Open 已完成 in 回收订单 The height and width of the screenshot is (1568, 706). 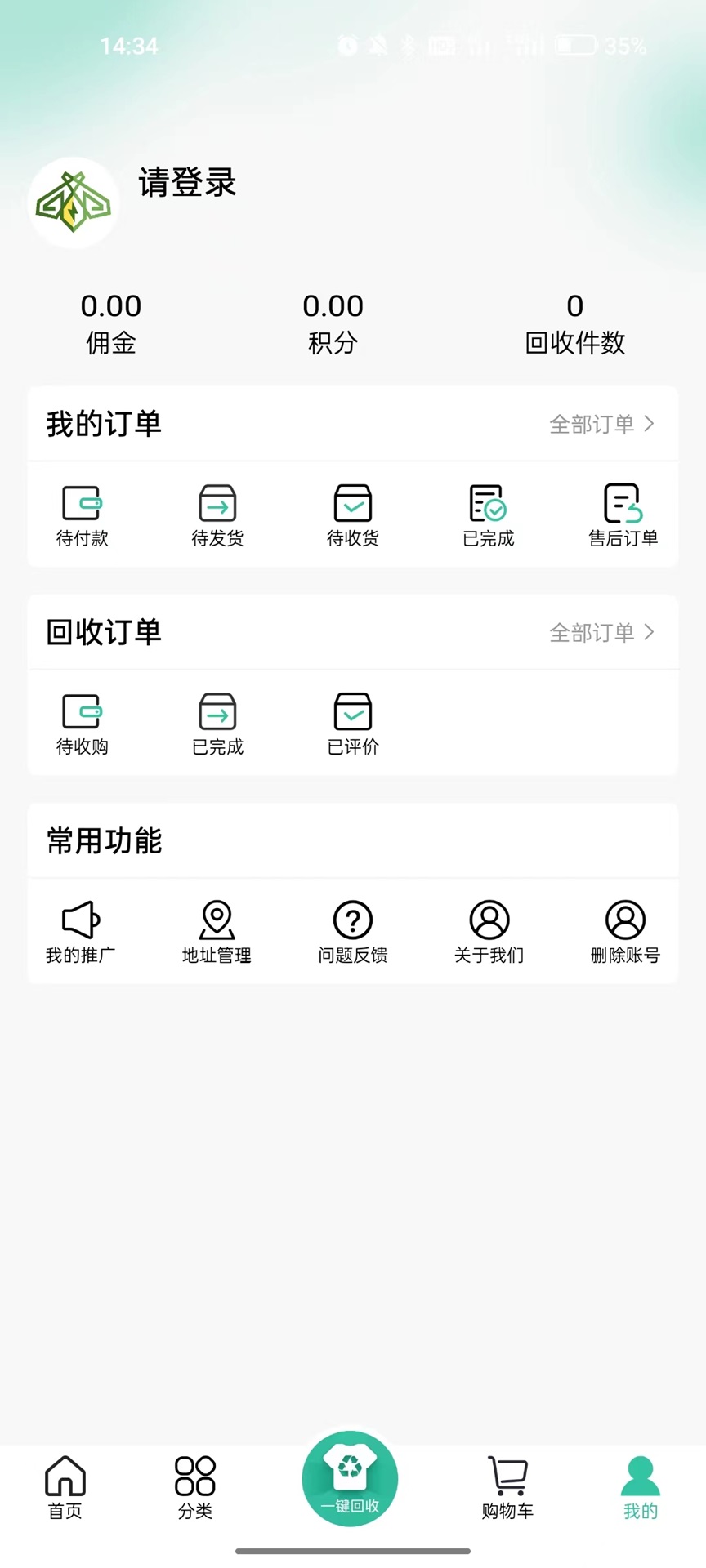point(217,723)
